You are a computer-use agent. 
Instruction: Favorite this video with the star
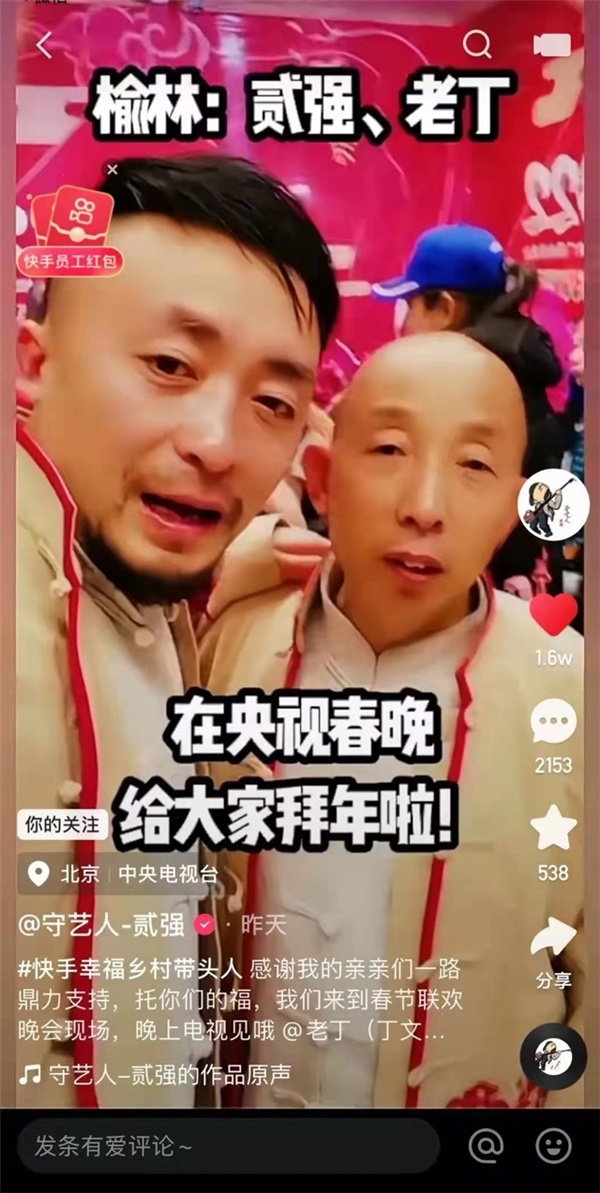(x=553, y=829)
